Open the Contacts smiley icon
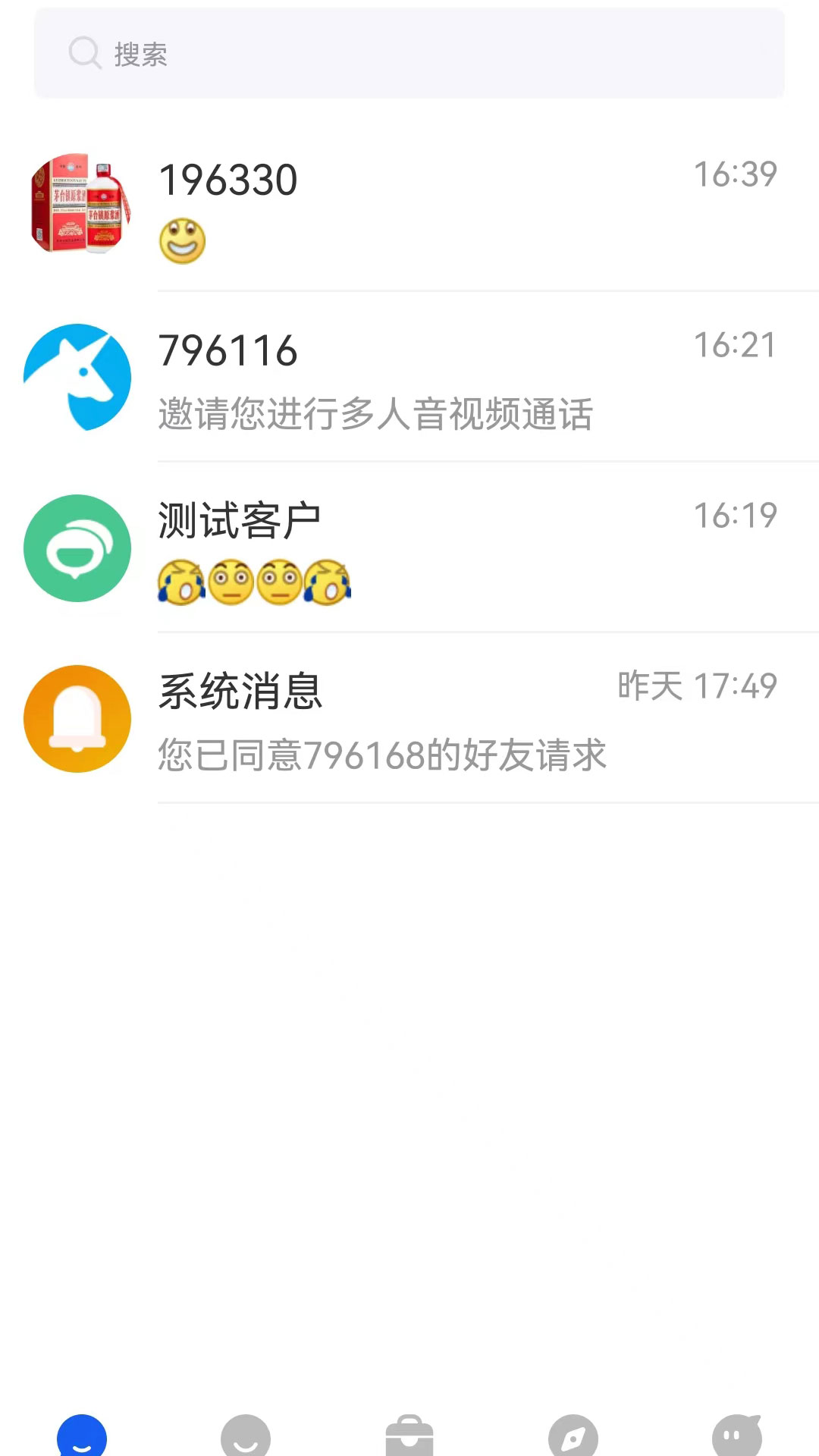The width and height of the screenshot is (819, 1456). [246, 1436]
